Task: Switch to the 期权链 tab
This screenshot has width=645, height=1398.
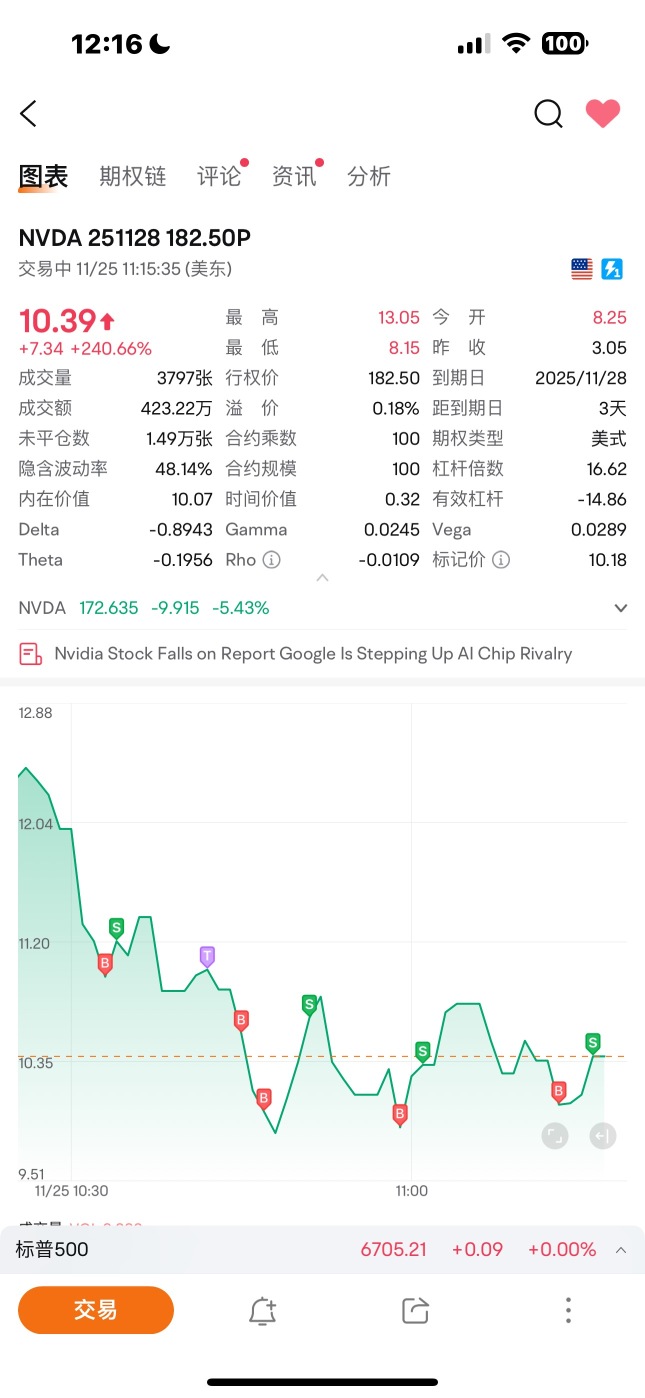Action: pyautogui.click(x=132, y=177)
